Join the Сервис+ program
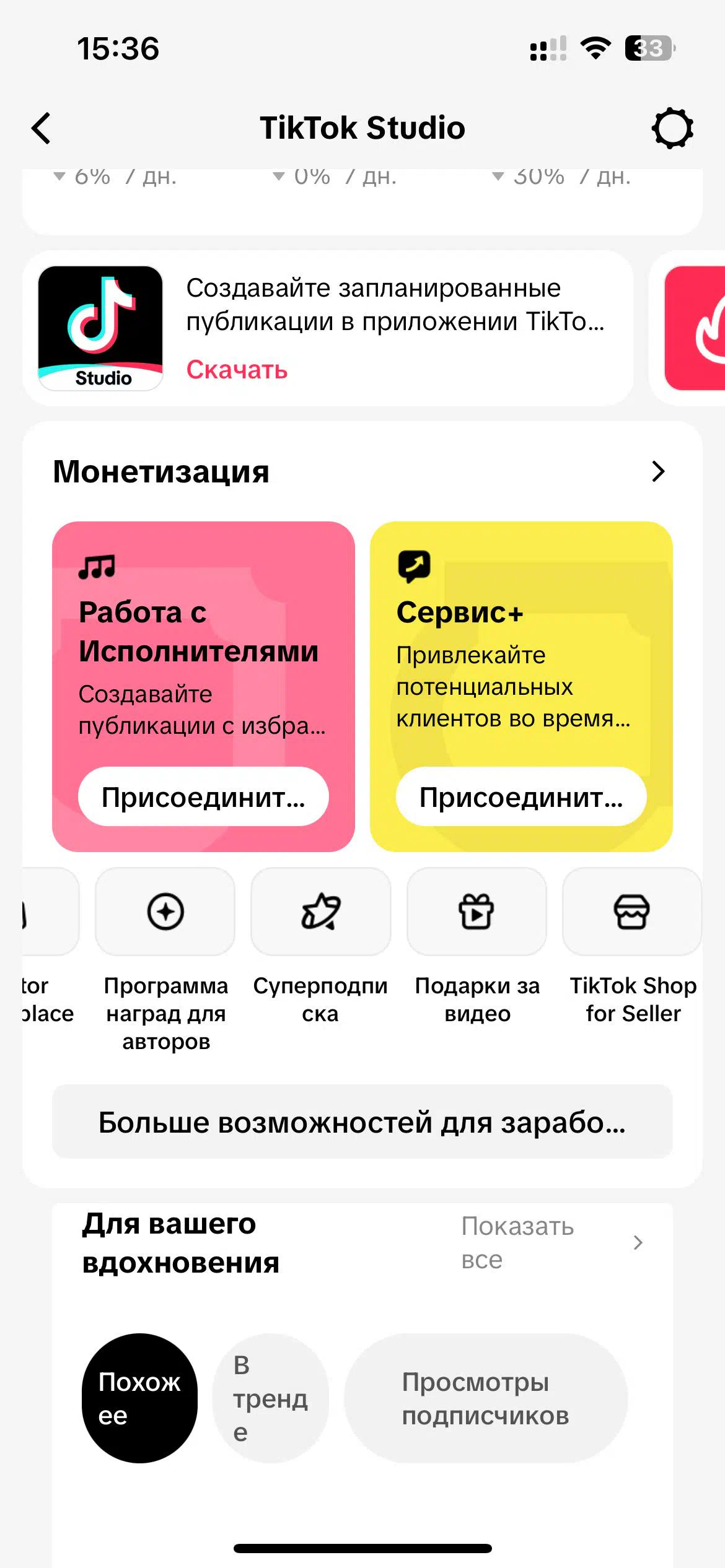Viewport: 725px width, 1568px height. tap(521, 796)
